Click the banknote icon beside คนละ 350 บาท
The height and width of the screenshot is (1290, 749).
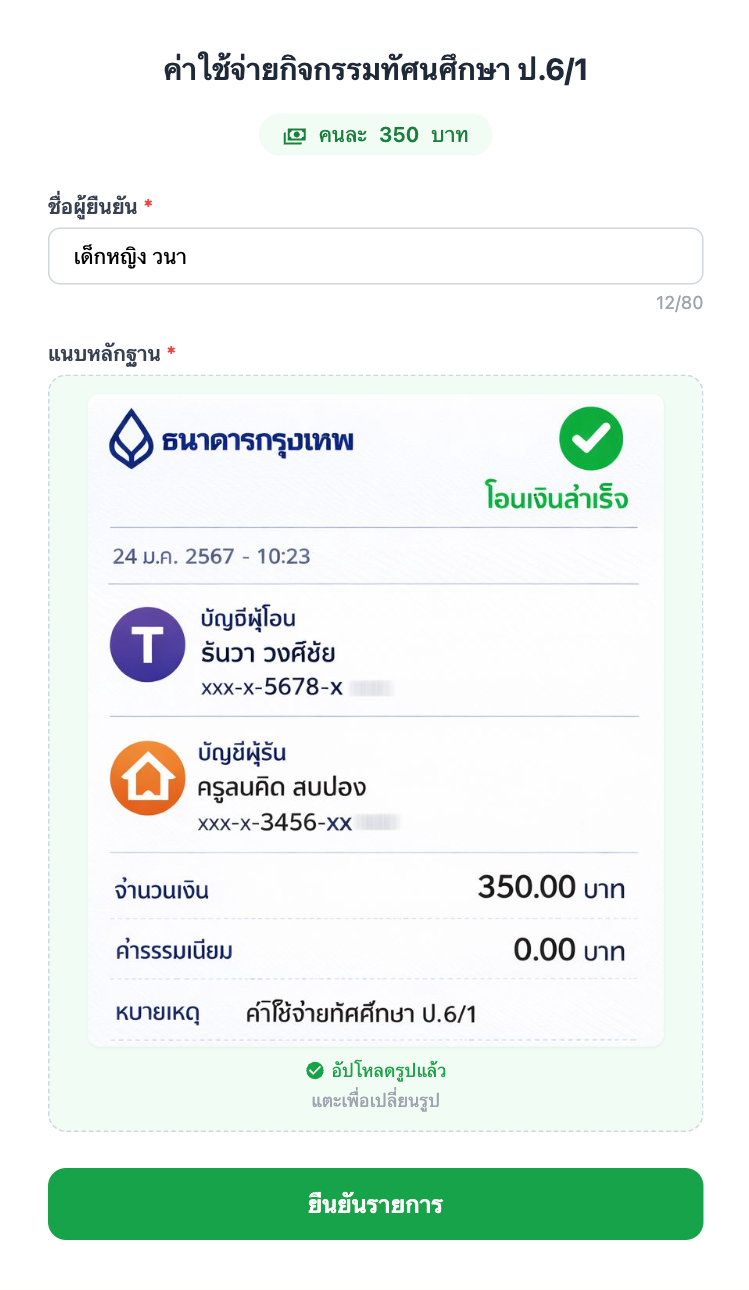coord(295,134)
